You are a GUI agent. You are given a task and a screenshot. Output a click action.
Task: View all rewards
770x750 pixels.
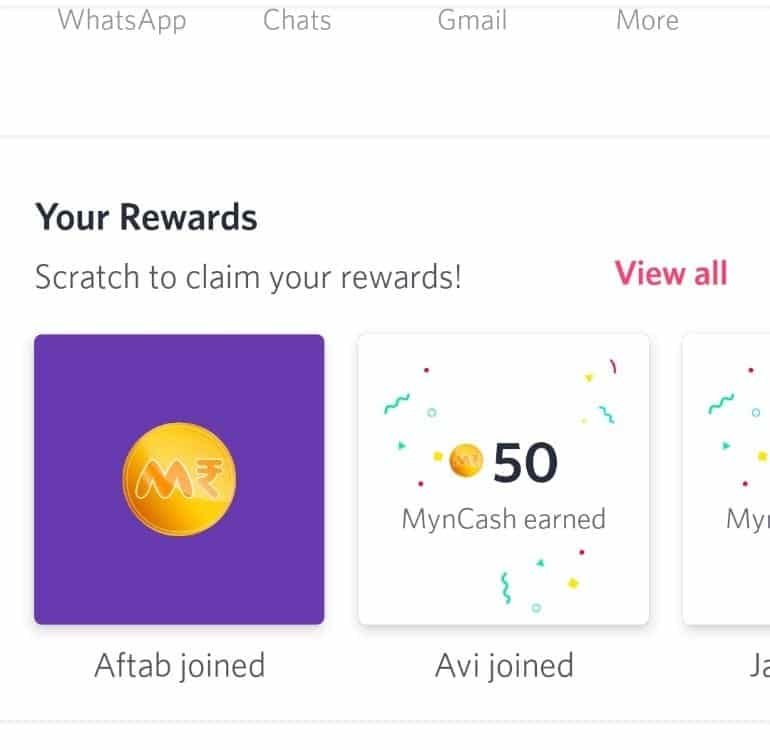click(x=670, y=273)
